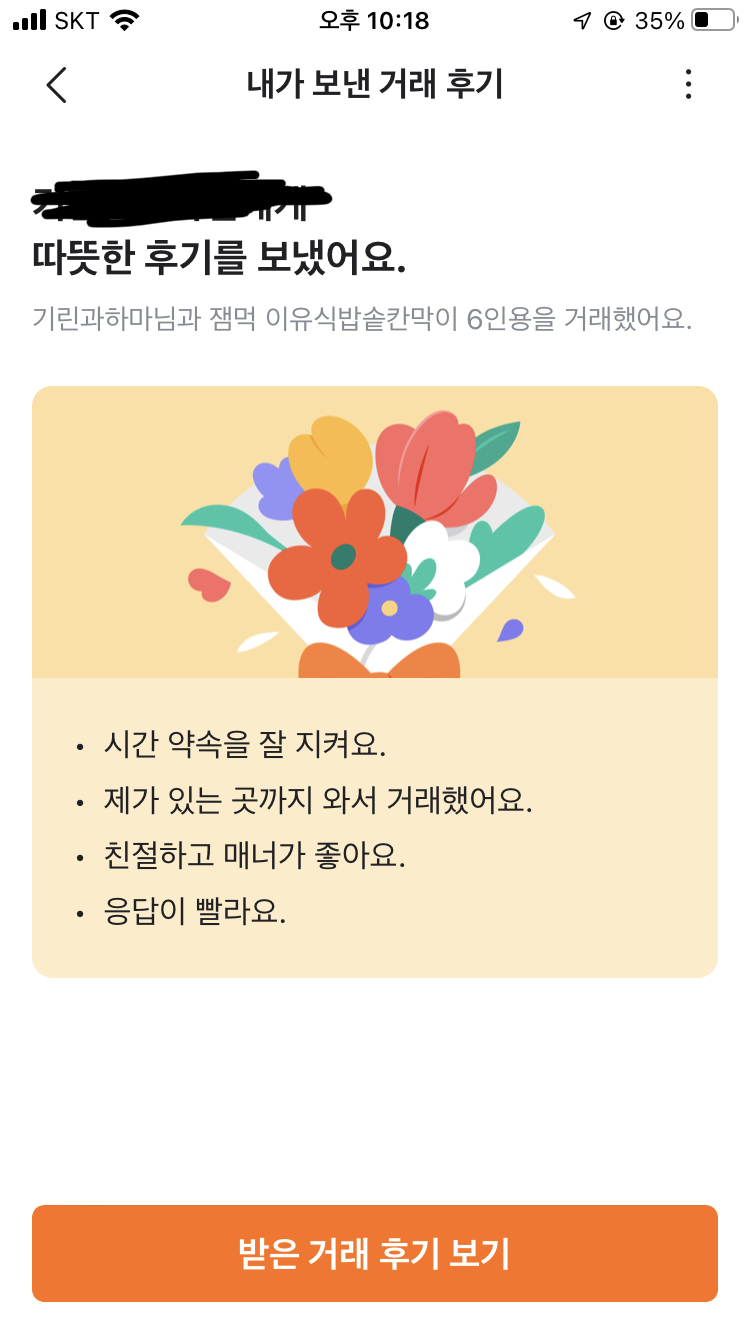Tap the 받은 거래 후기 보기 button
Image resolution: width=750 pixels, height=1334 pixels.
tap(375, 1253)
